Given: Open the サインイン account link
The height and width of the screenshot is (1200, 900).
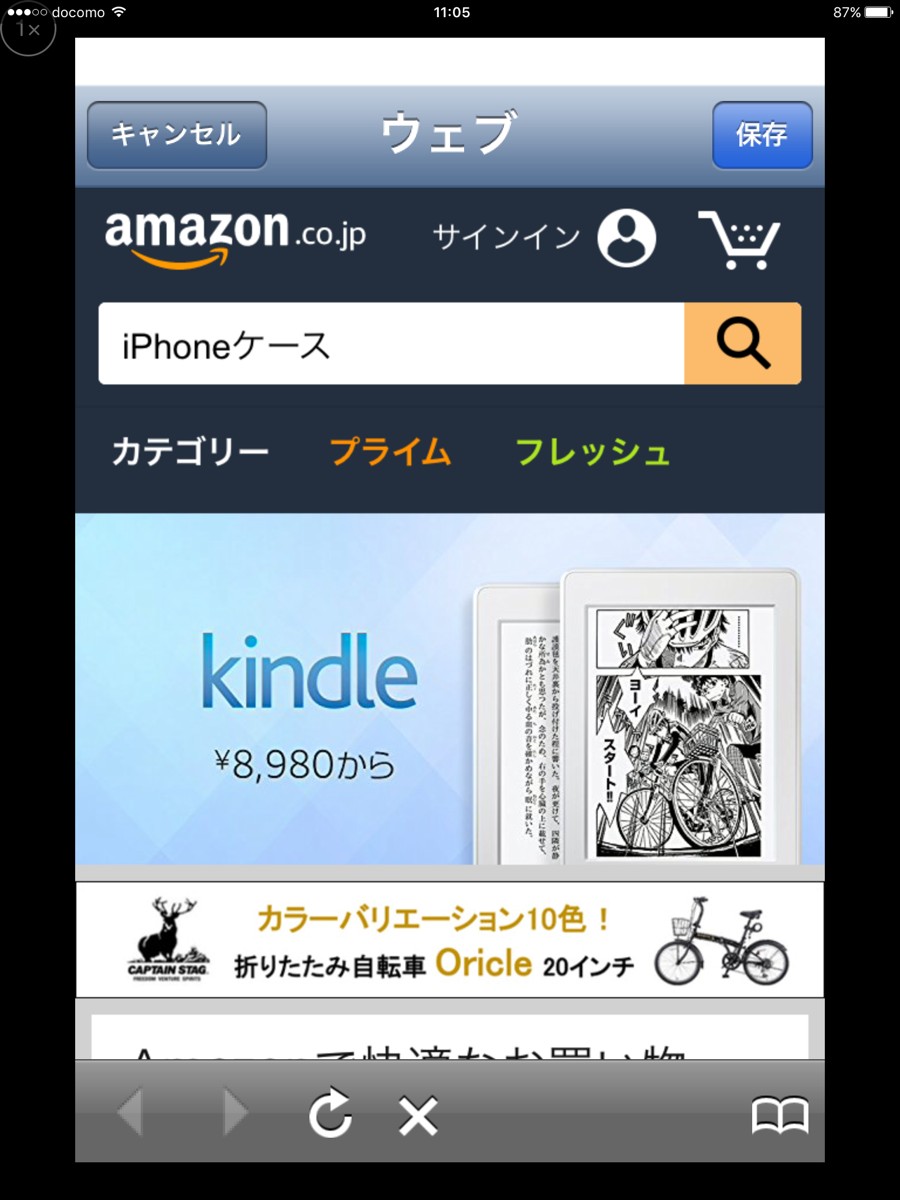Looking at the screenshot, I should [544, 238].
